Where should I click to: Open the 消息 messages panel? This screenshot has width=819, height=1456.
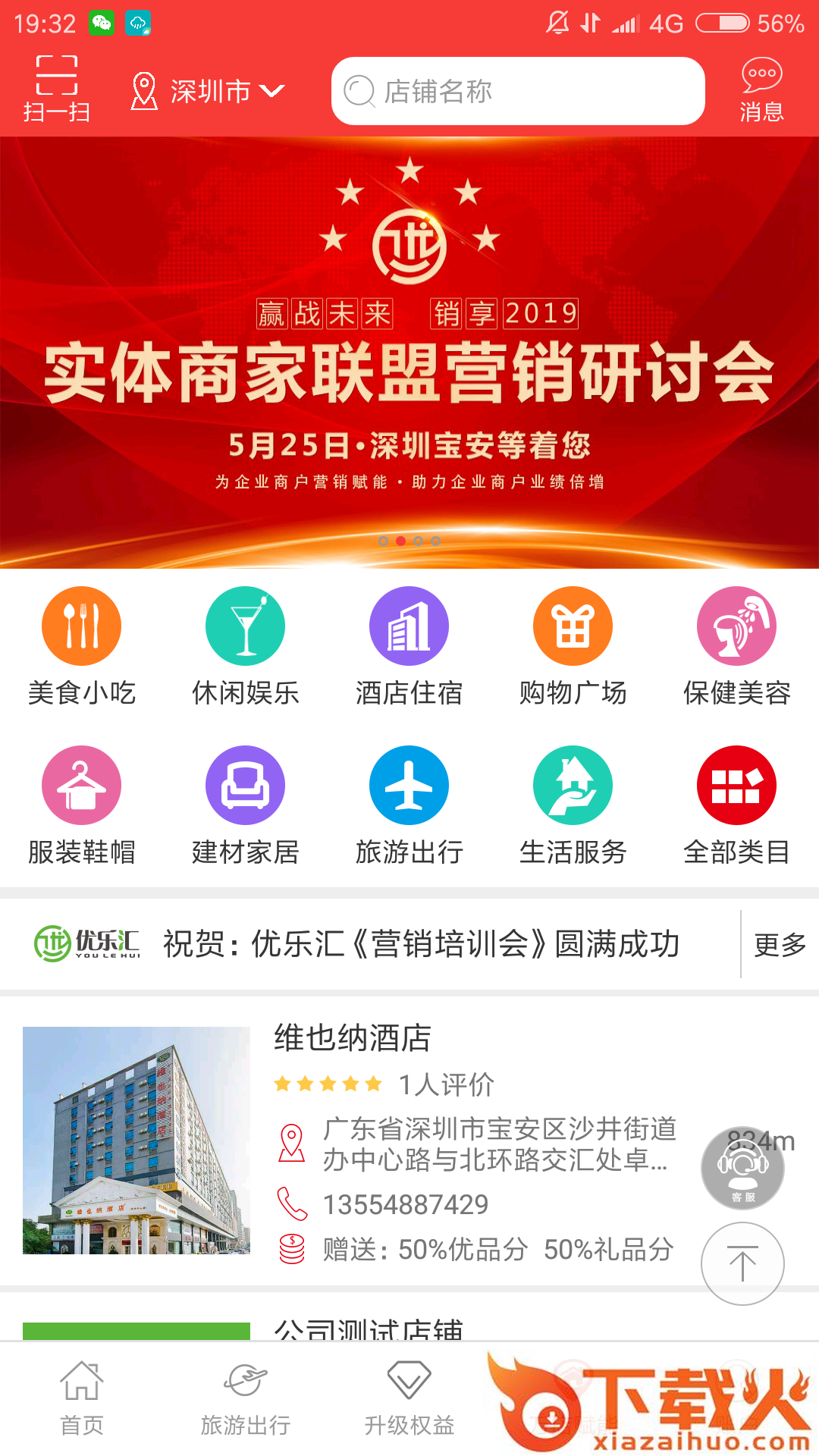(x=762, y=89)
